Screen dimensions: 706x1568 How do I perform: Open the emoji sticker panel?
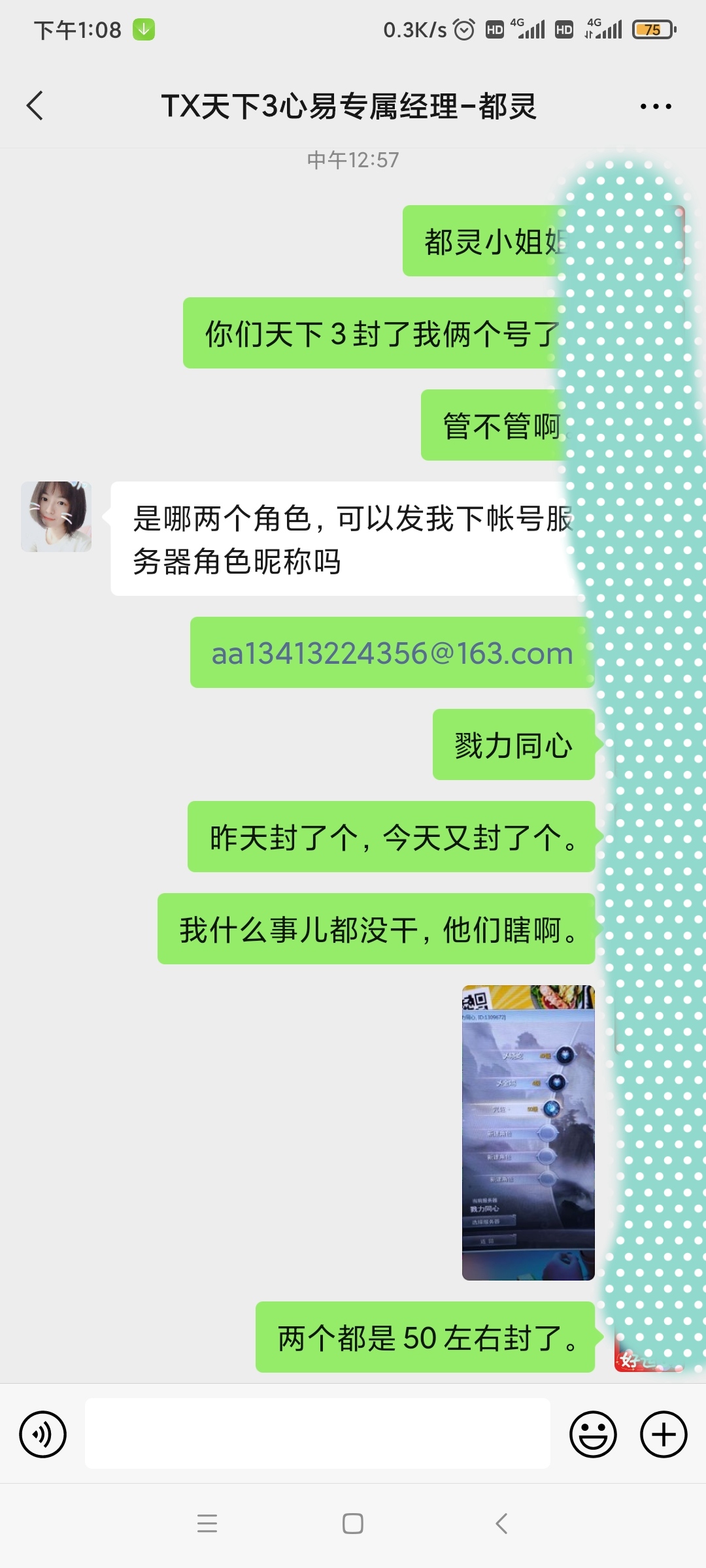(593, 1435)
